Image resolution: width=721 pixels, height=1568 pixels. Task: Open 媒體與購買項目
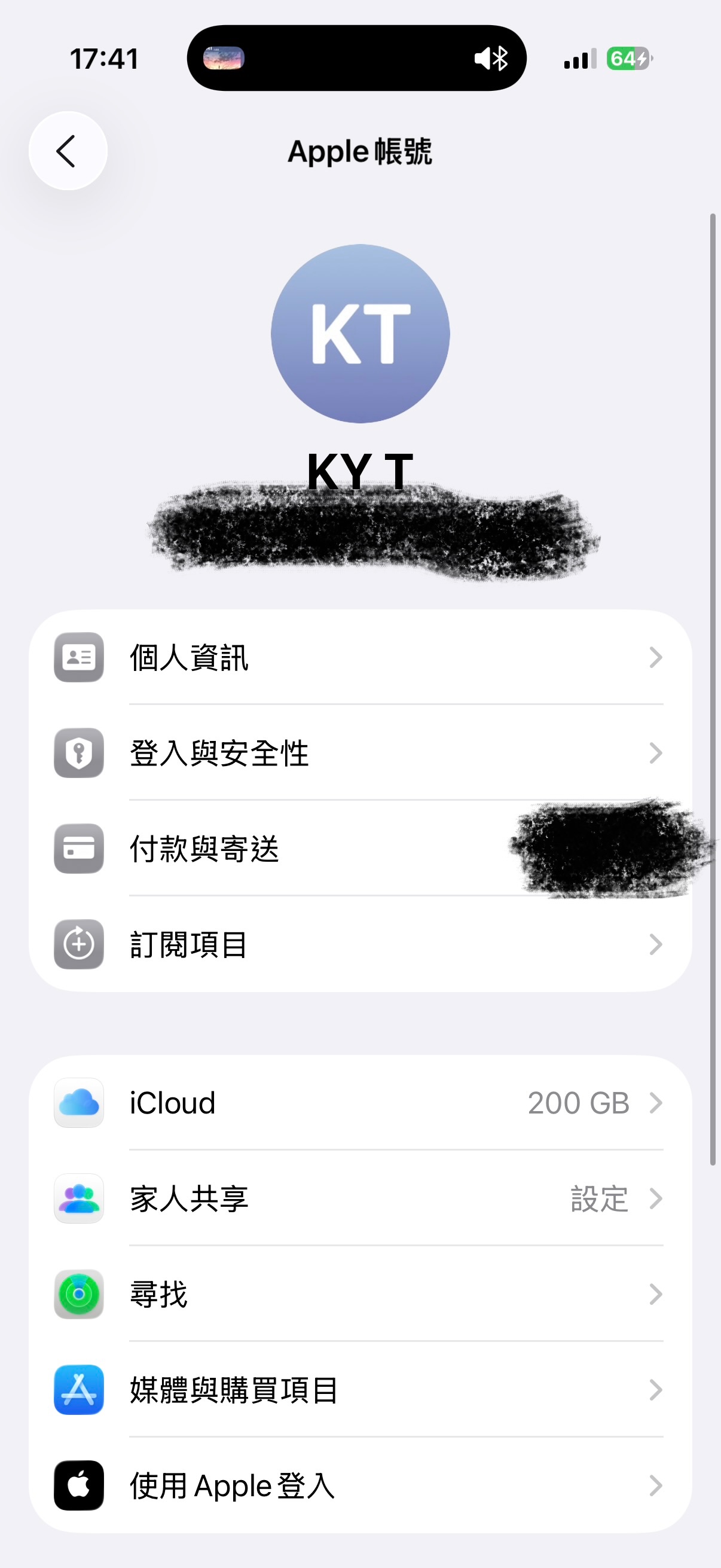[x=359, y=1390]
